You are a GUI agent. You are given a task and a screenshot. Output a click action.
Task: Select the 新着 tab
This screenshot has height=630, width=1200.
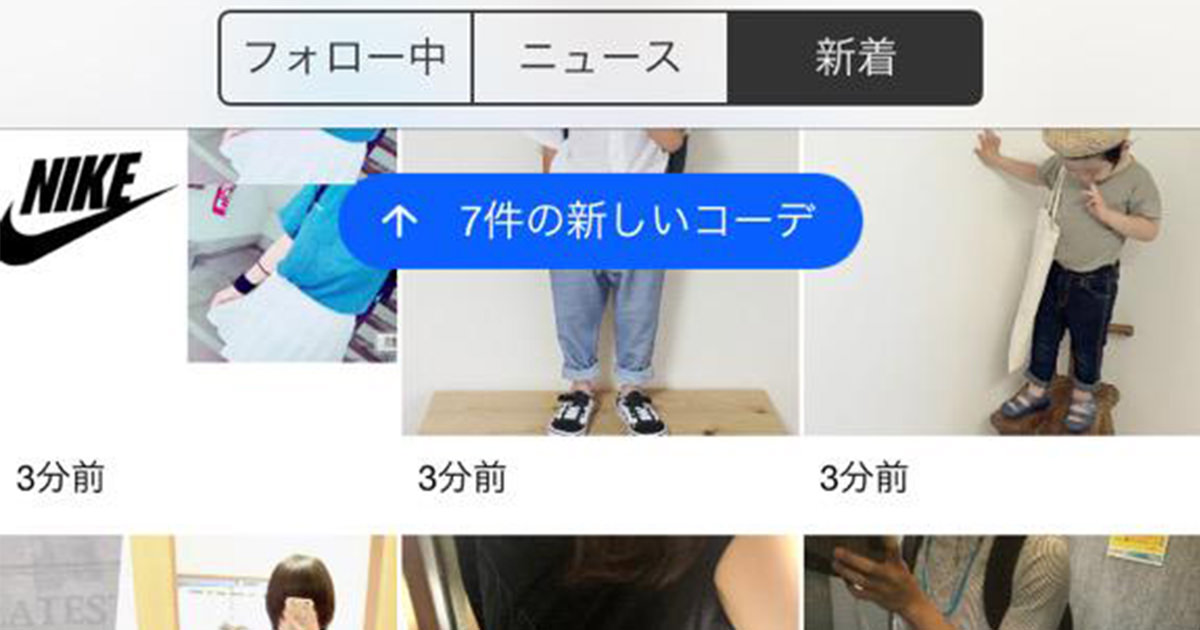pos(854,58)
